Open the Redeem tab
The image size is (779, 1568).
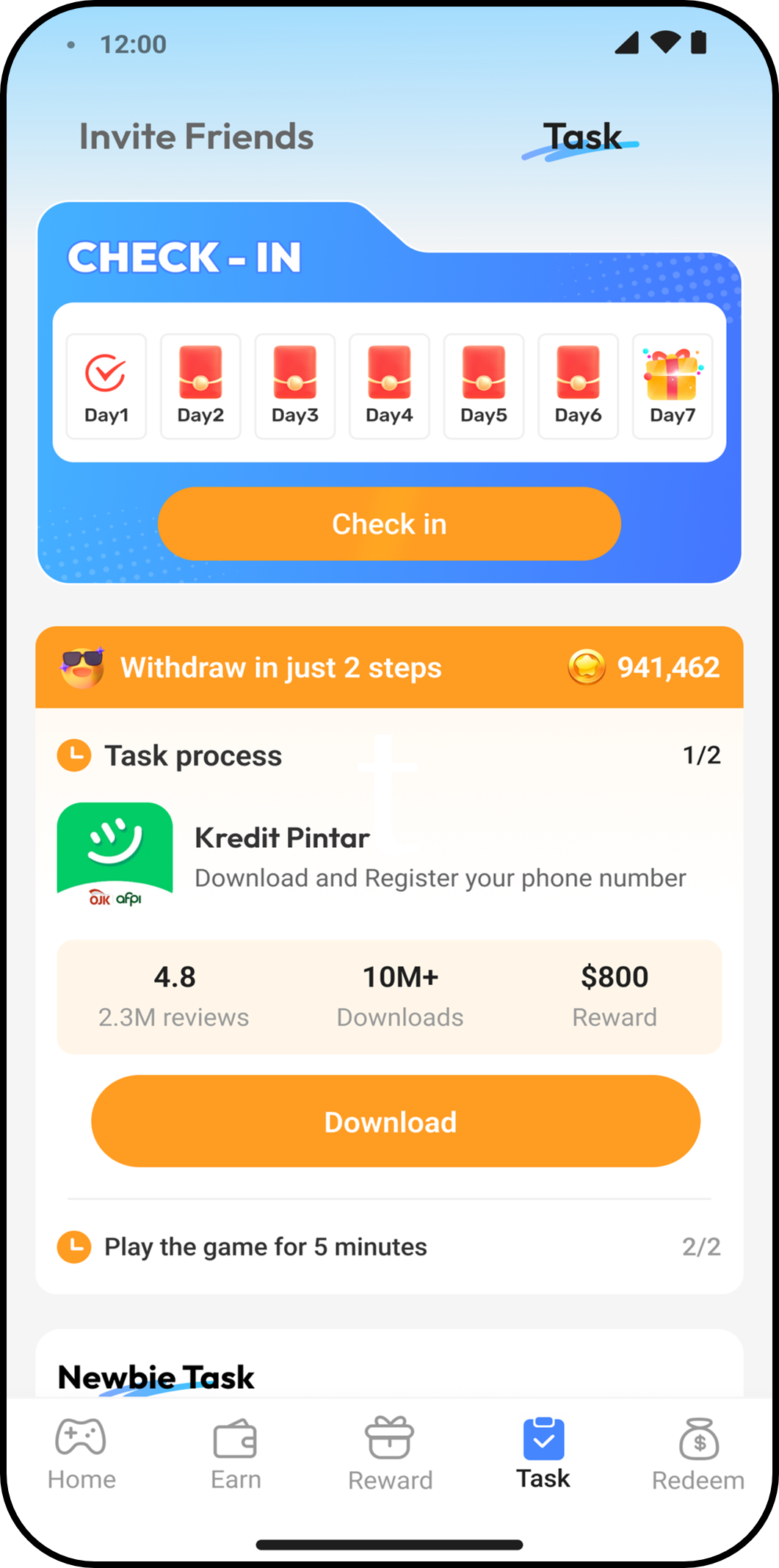(x=698, y=1454)
